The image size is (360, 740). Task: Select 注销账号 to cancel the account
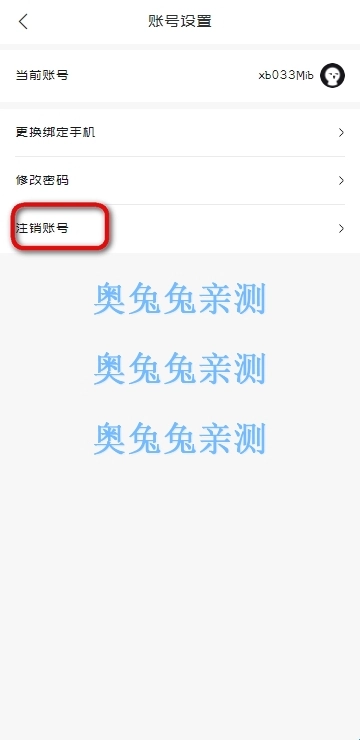pos(180,229)
